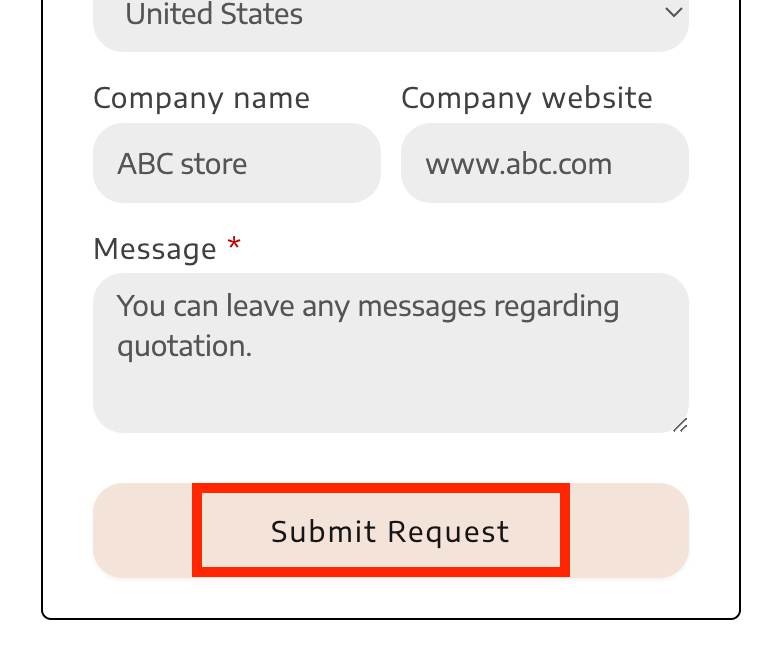The image size is (782, 660).
Task: Select the Message text area
Action: click(x=390, y=352)
